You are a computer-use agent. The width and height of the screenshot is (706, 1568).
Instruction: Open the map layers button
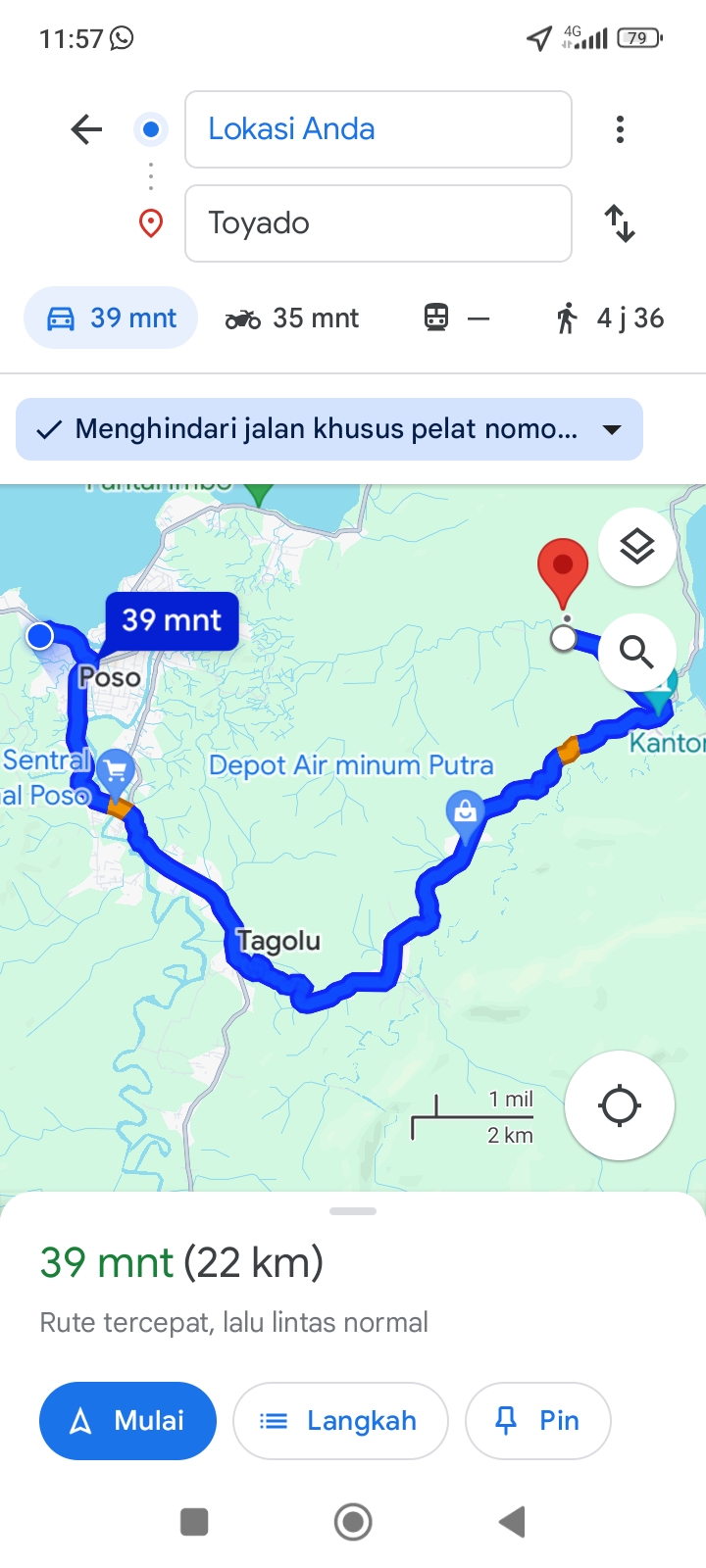(637, 546)
